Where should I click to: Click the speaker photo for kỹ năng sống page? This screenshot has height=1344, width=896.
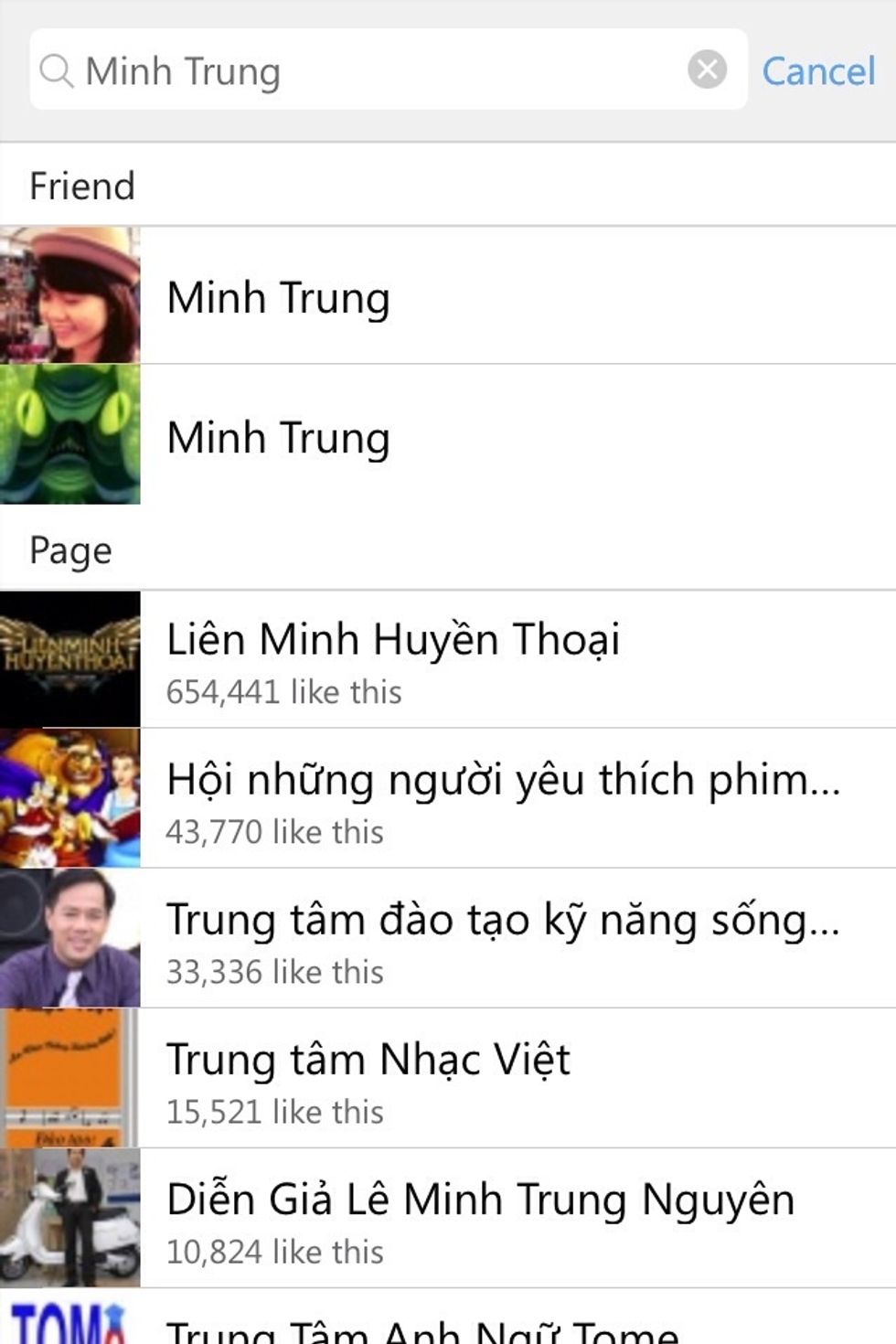tap(69, 934)
